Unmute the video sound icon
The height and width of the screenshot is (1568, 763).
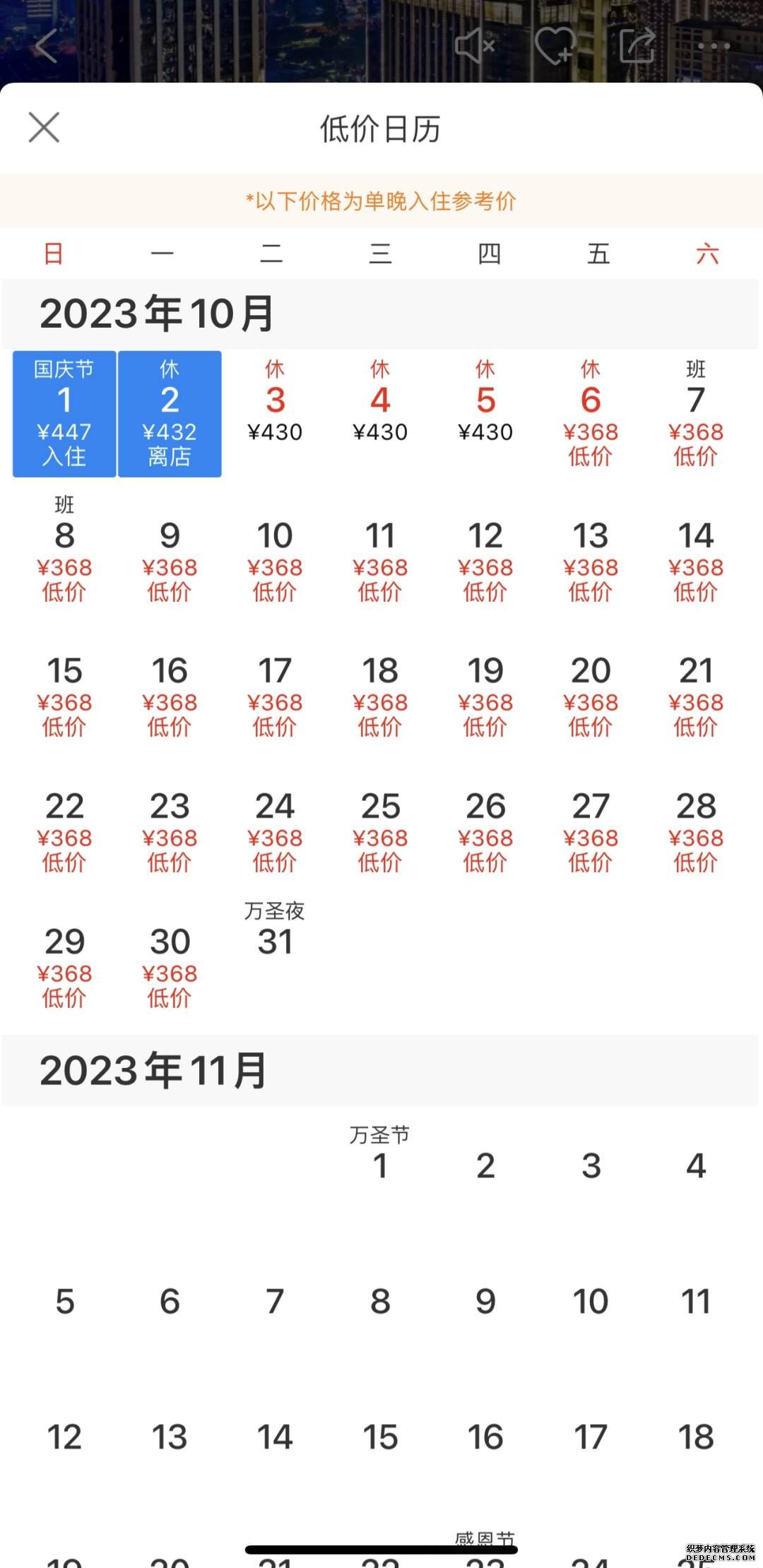point(475,47)
